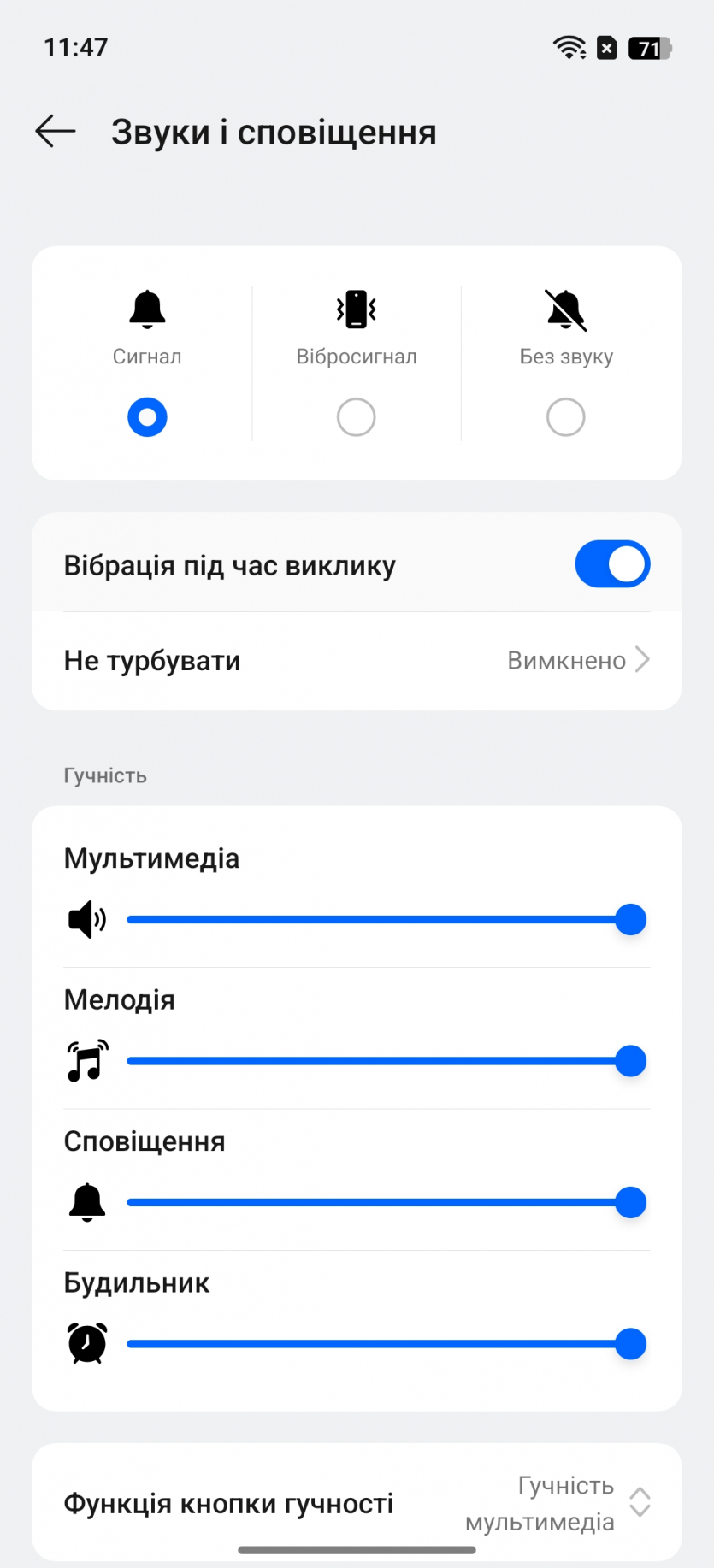Go back from Звуки і сповіщення
The image size is (714, 1568).
56,132
